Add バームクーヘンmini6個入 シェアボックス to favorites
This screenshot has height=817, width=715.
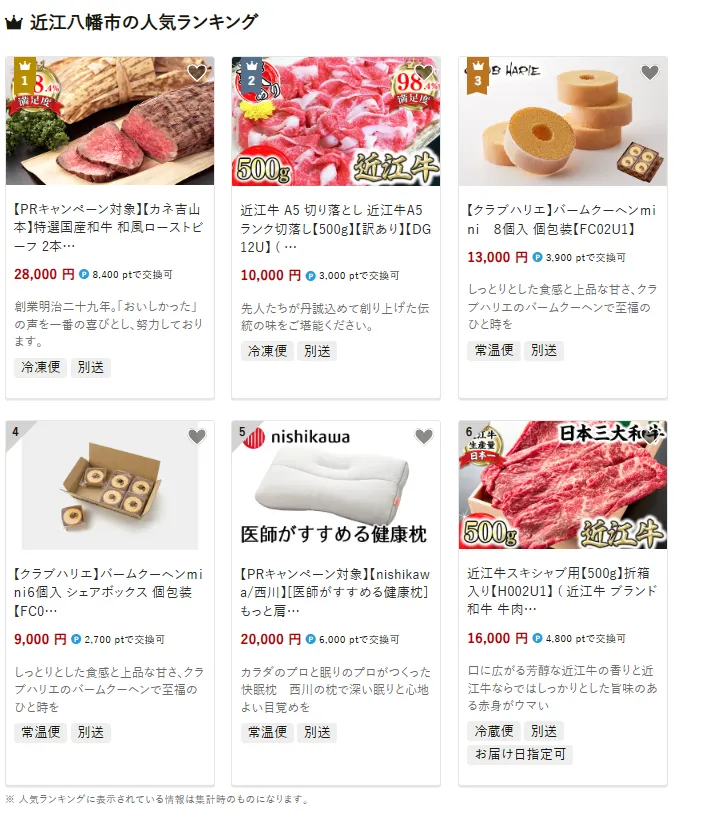point(197,437)
